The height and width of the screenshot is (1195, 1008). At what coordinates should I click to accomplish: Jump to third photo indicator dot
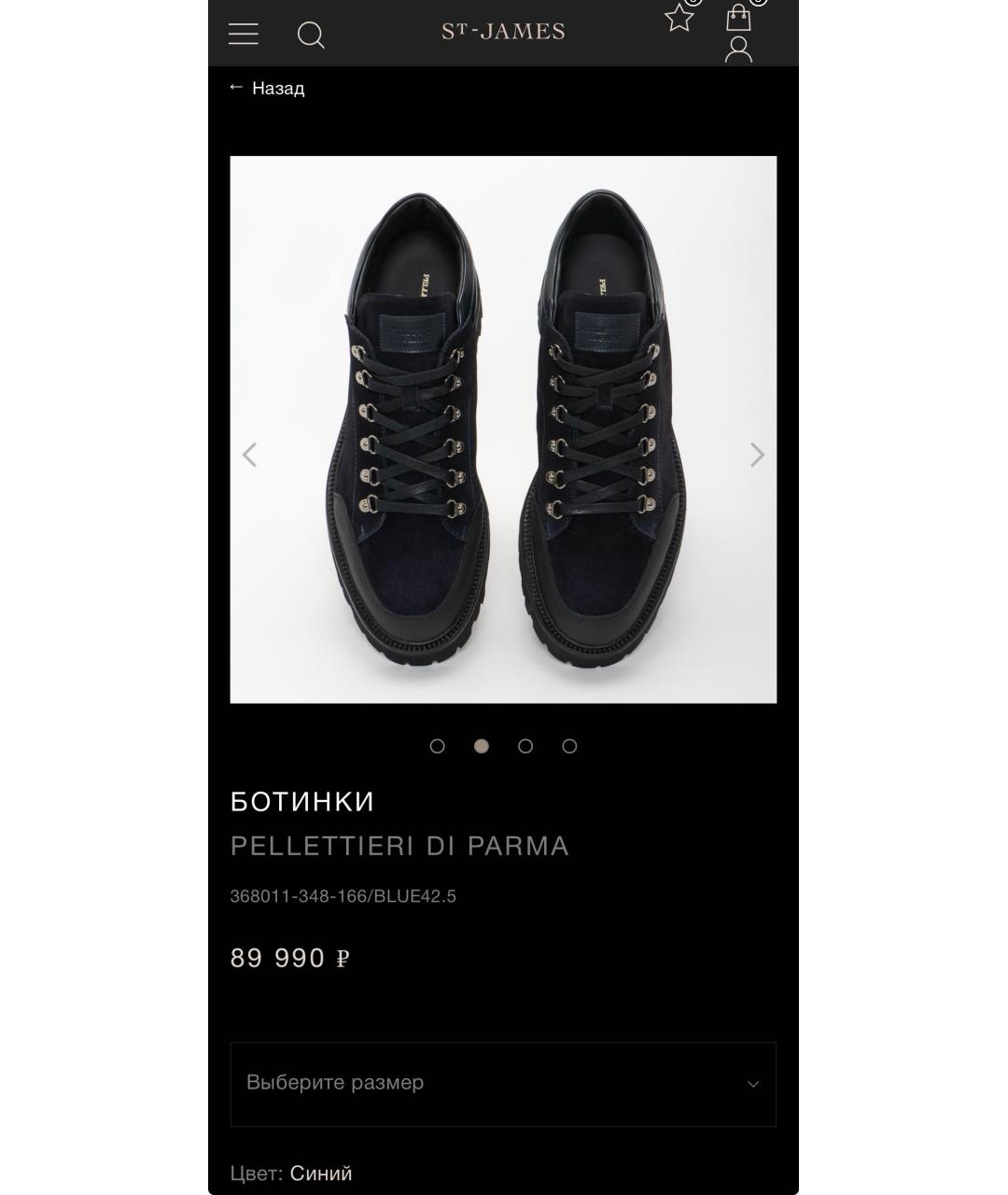525,746
